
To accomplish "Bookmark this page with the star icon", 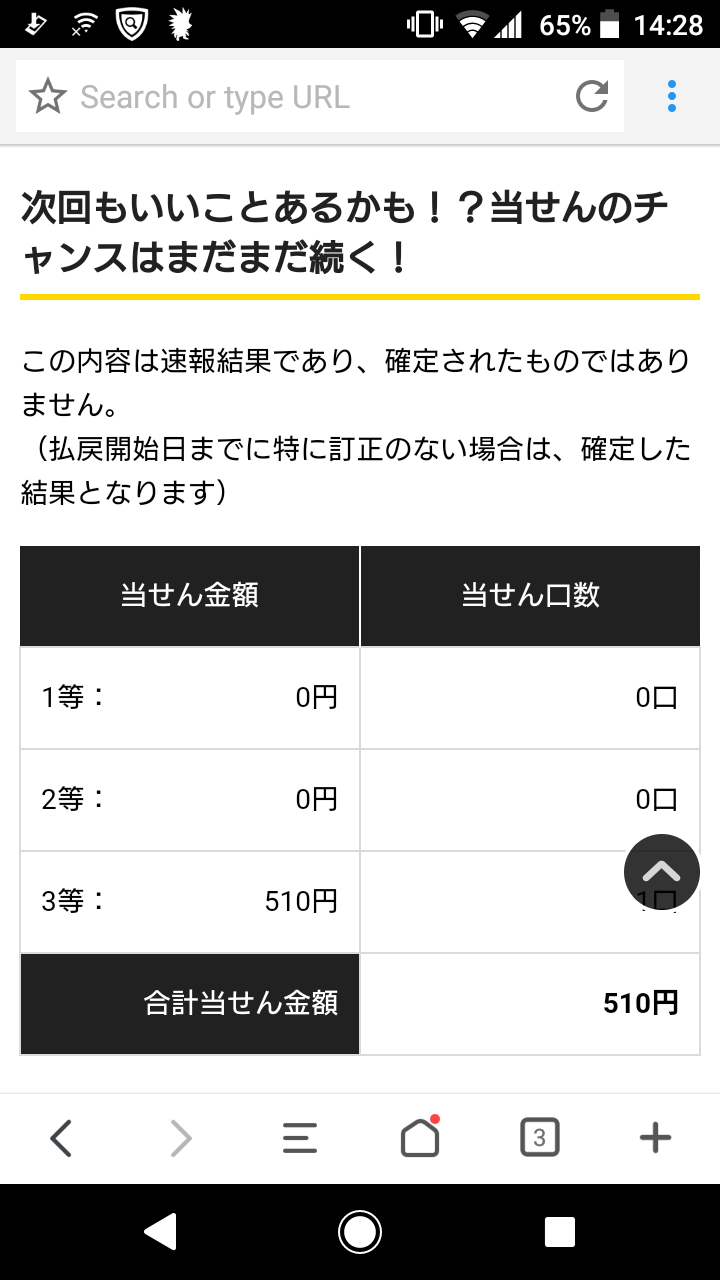I will [47, 97].
